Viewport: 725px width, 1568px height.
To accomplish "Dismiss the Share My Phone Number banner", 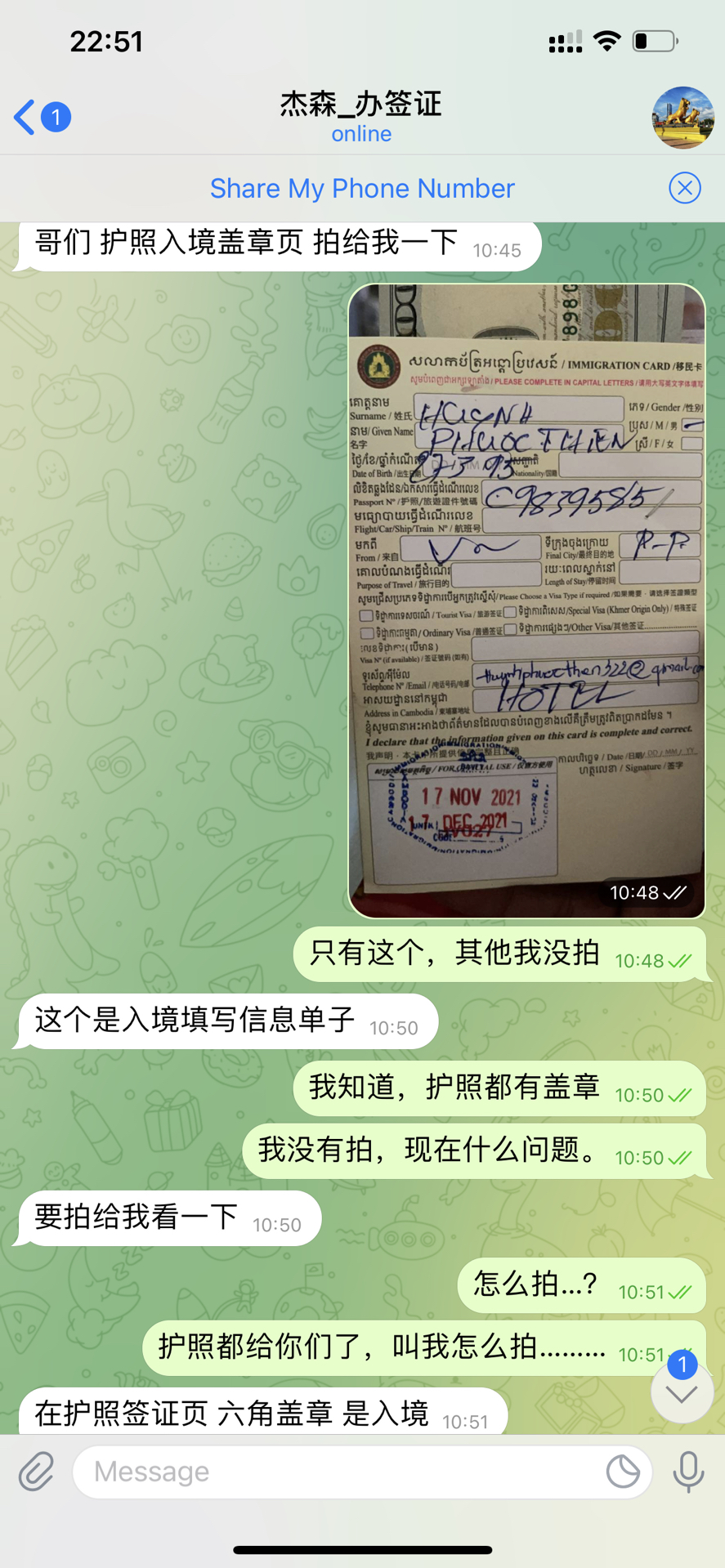I will click(x=684, y=189).
